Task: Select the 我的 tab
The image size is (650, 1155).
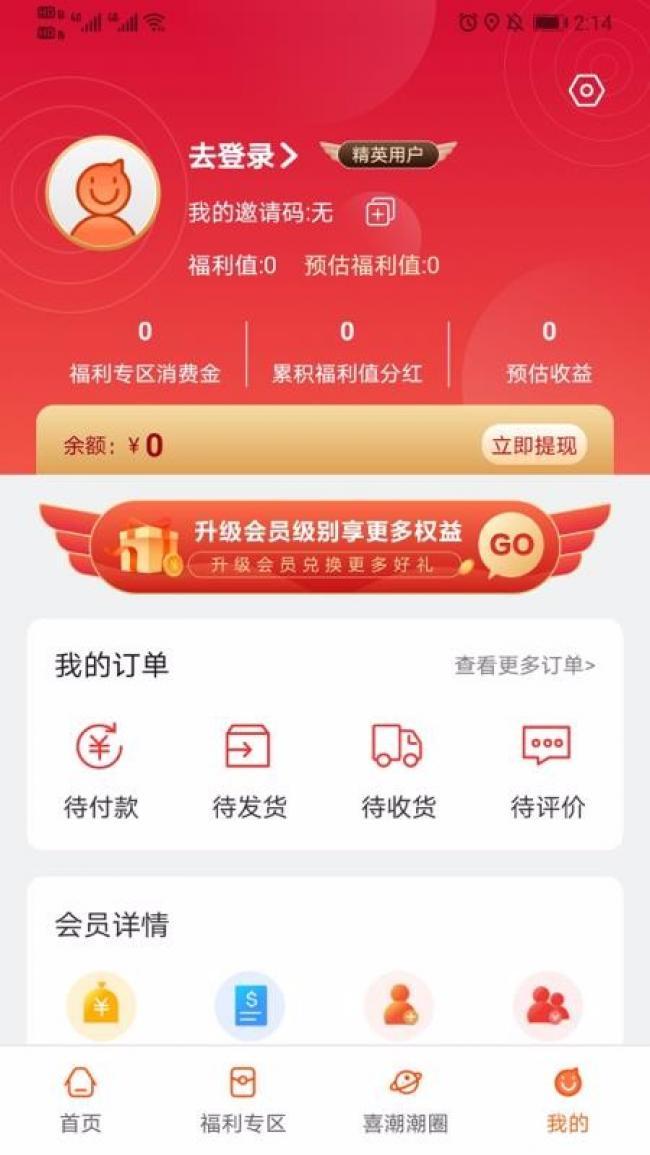Action: [x=568, y=1100]
